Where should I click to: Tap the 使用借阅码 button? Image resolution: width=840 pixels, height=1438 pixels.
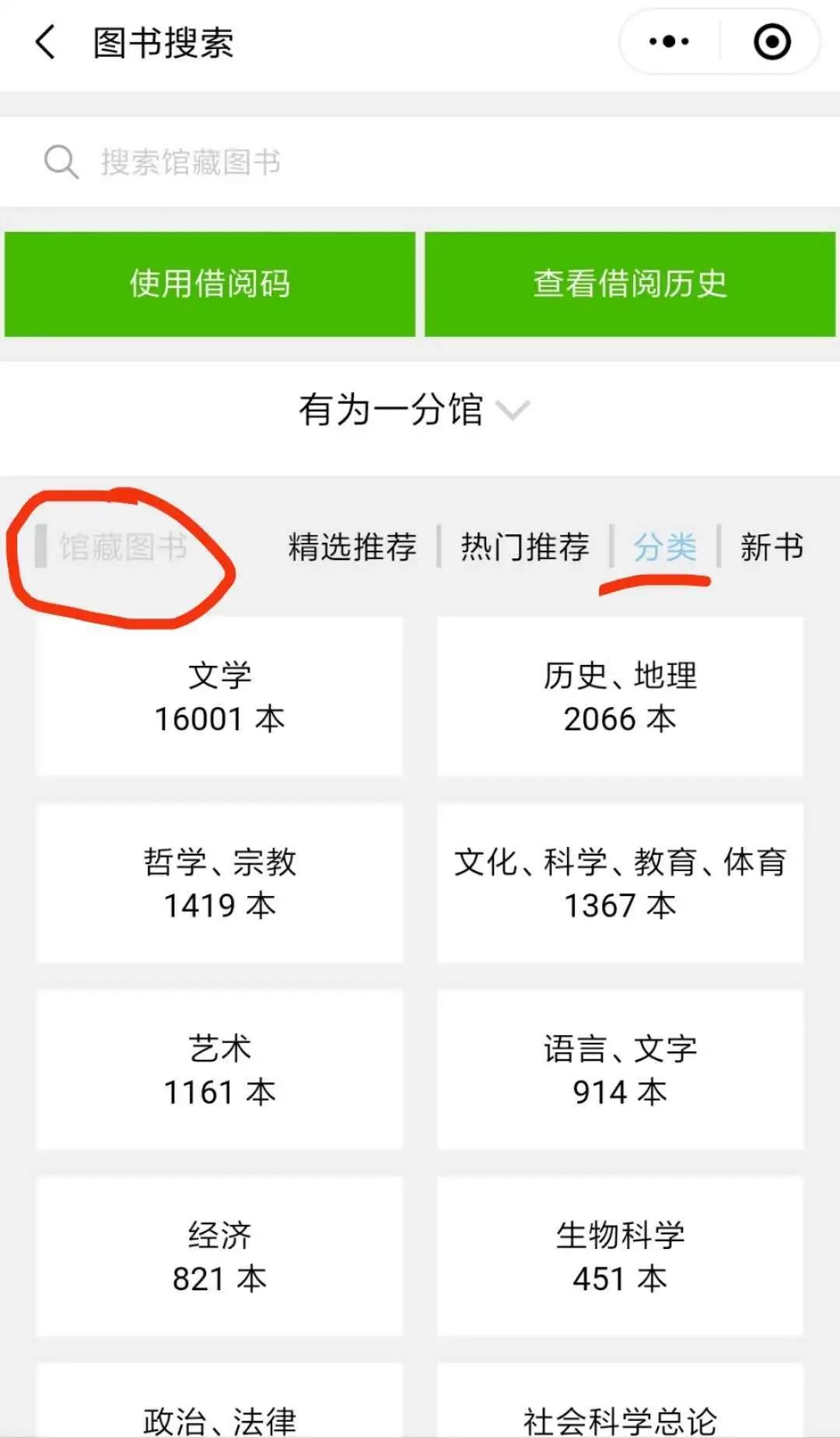click(210, 284)
